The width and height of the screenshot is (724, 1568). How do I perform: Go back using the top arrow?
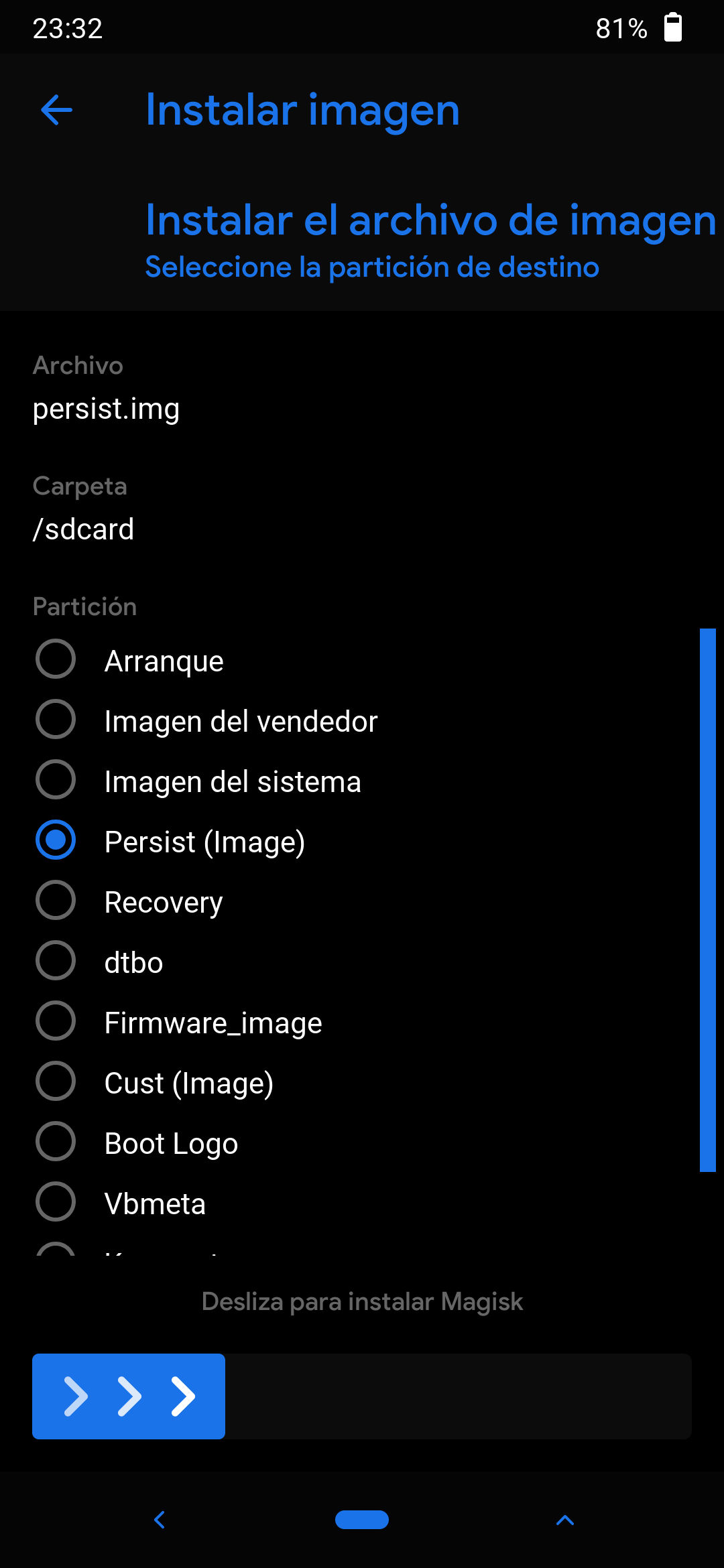click(x=56, y=110)
